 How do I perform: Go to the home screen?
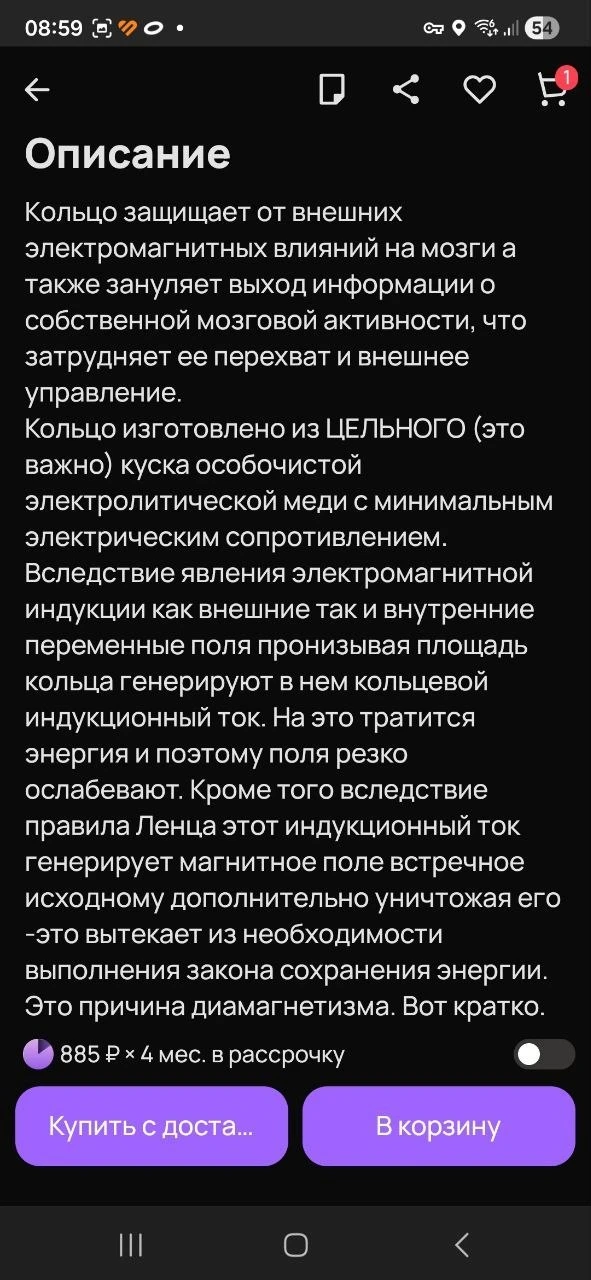[x=296, y=1245]
